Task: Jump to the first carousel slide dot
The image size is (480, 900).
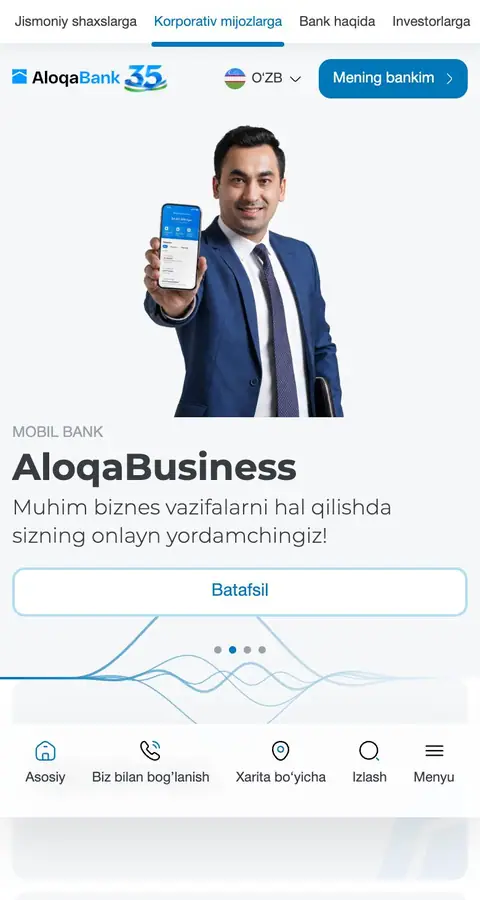Action: [x=218, y=650]
